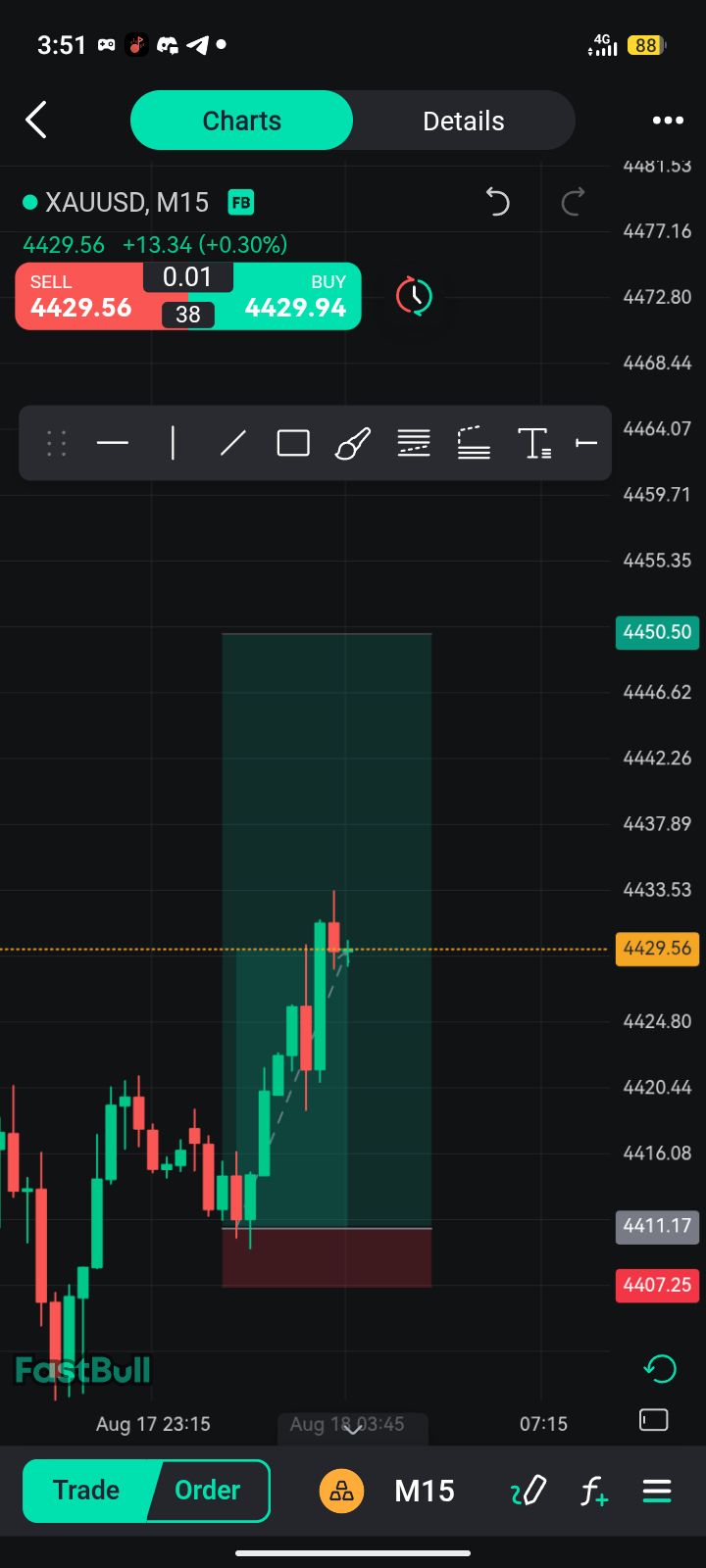Switch to the Details tab
Viewport: 706px width, 1568px height.
[x=464, y=121]
